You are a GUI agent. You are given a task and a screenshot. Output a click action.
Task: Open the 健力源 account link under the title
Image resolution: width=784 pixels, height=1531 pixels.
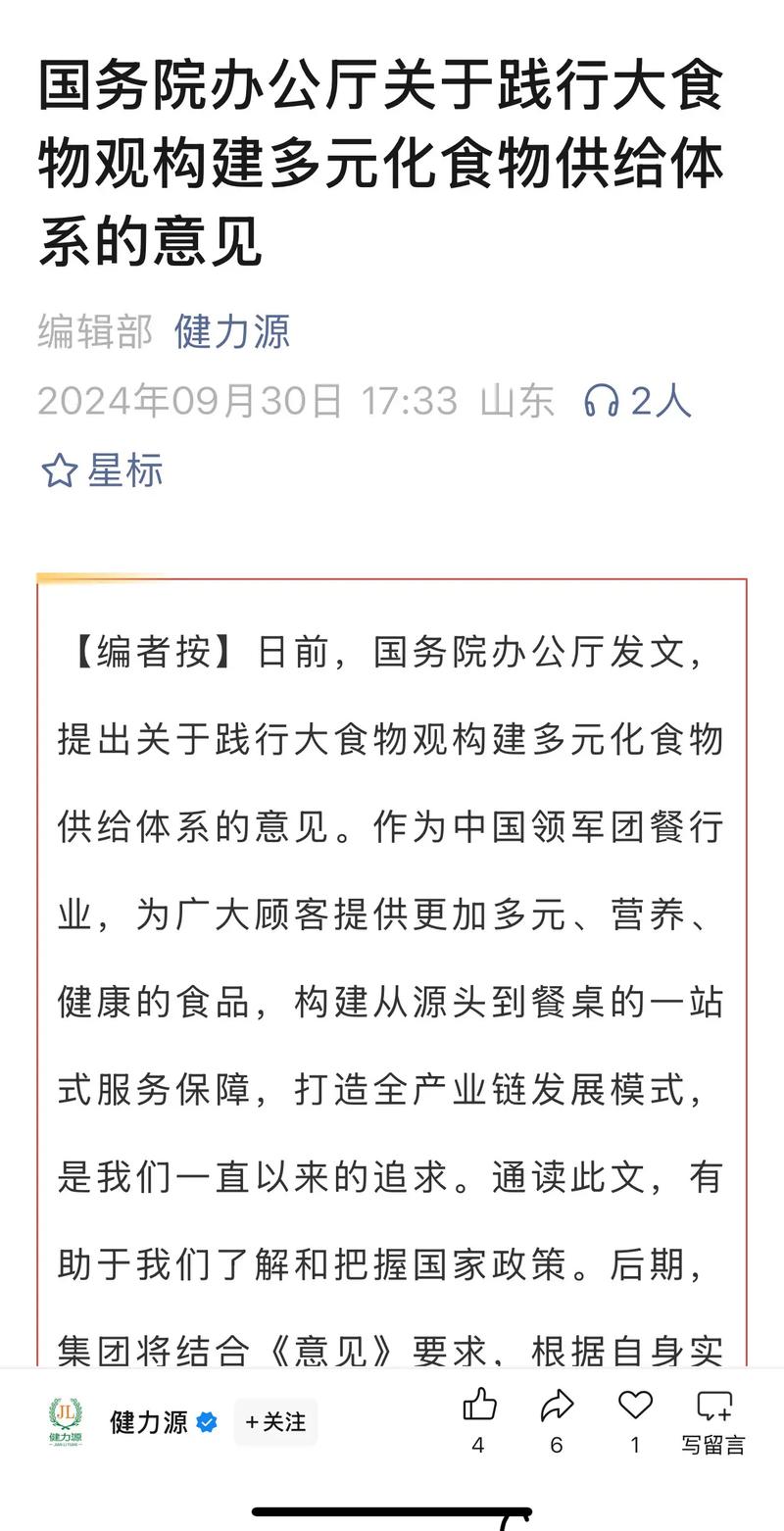point(232,330)
